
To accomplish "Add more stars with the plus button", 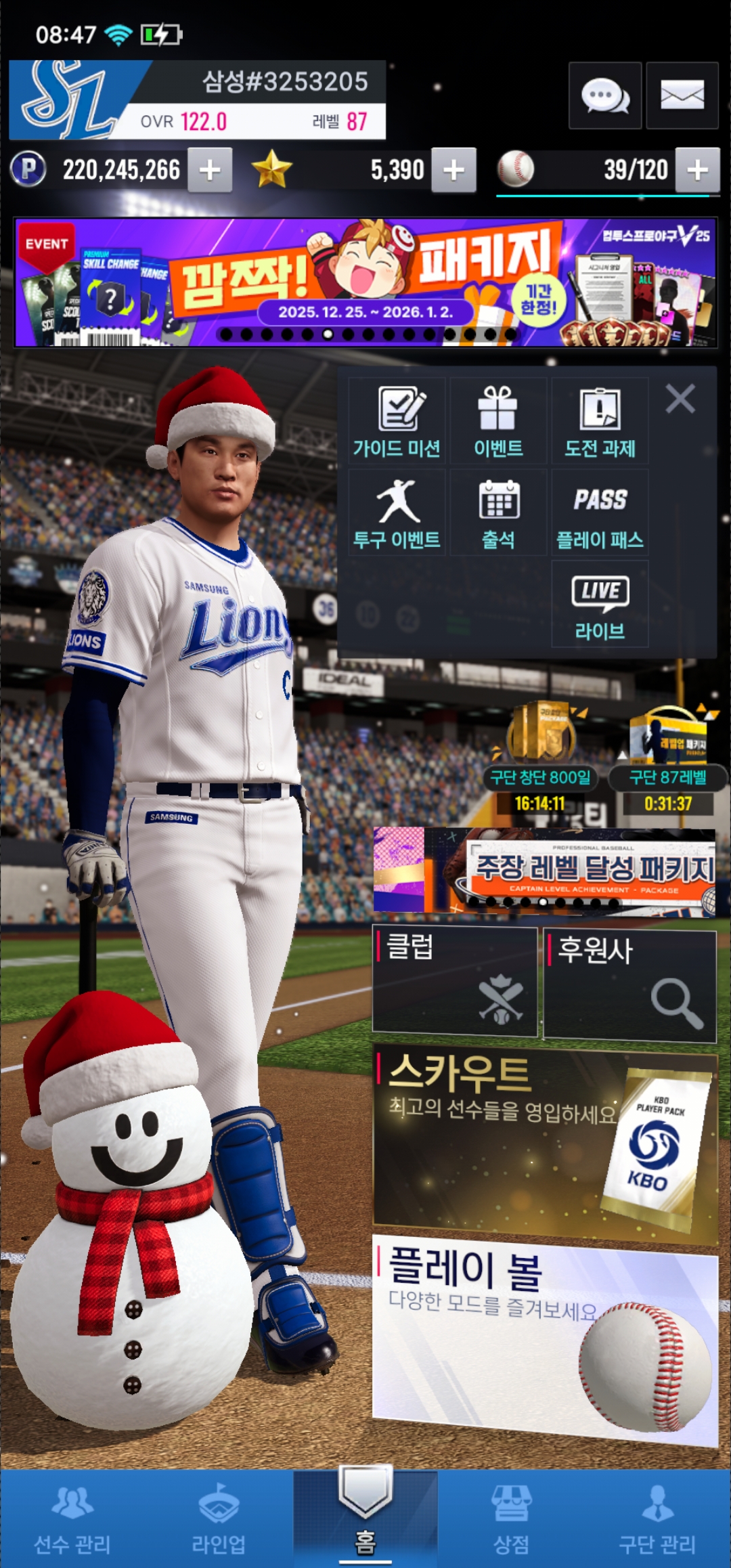I will point(453,170).
